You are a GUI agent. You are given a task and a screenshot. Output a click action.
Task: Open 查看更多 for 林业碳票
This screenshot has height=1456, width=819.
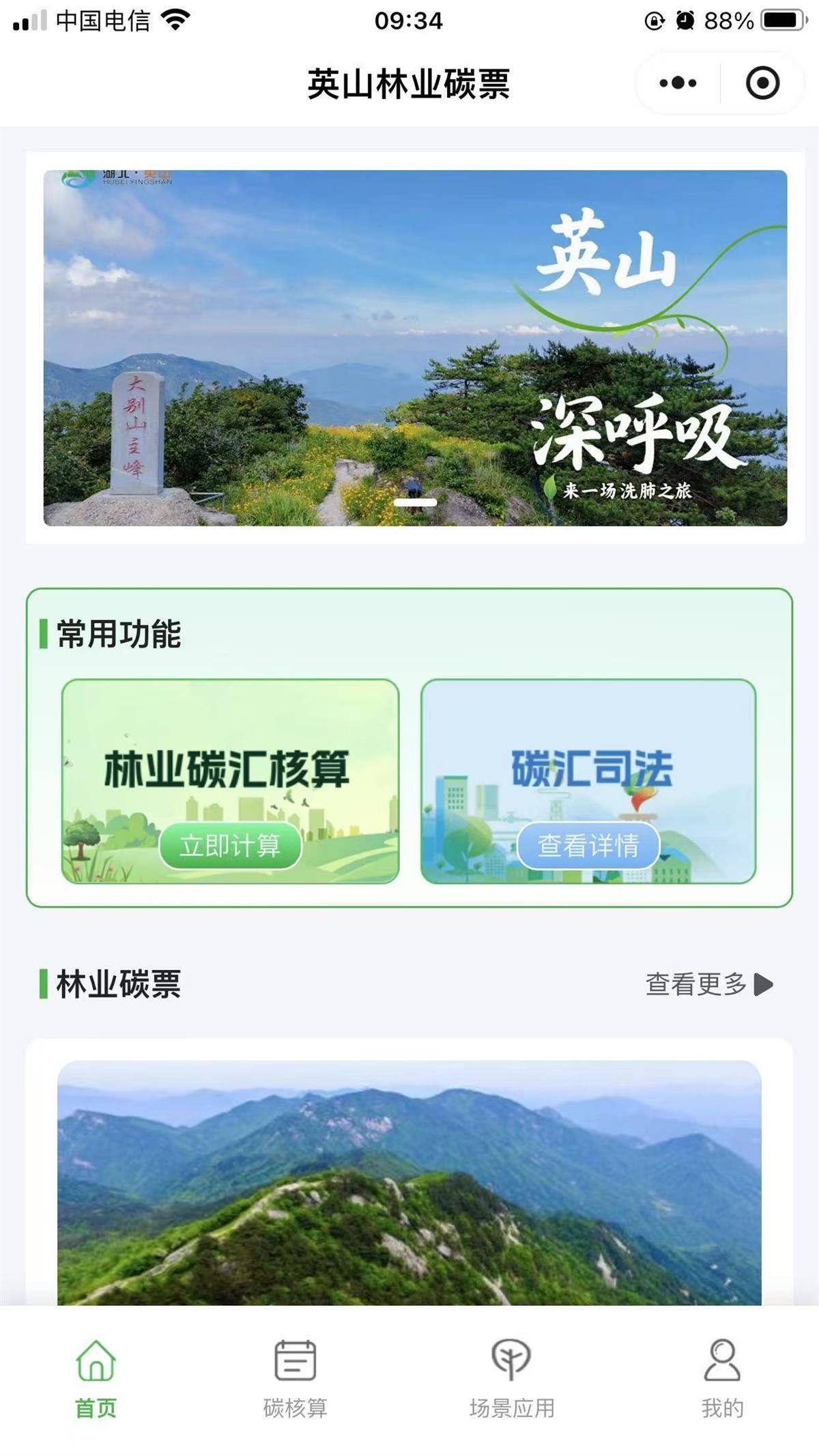click(708, 984)
